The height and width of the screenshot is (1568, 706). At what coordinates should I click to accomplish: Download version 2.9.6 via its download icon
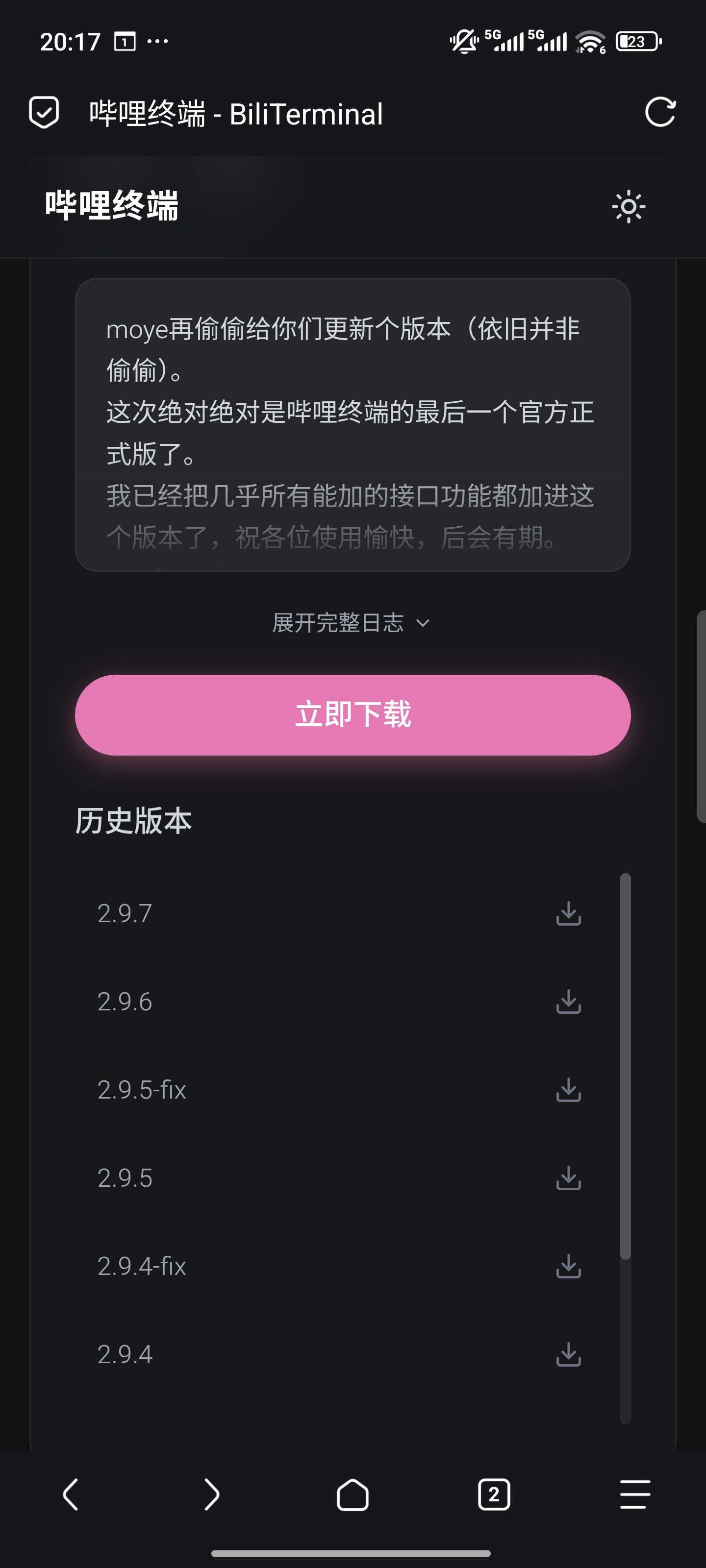click(x=569, y=1000)
